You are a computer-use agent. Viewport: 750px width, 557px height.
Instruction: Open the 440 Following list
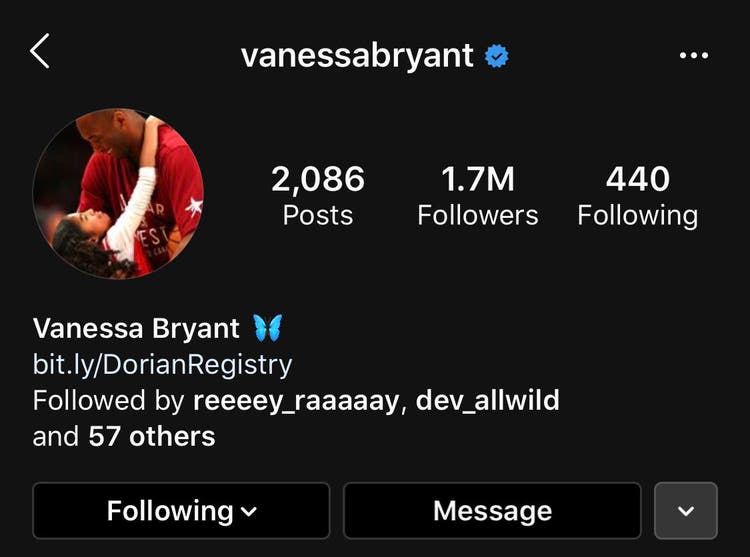click(x=637, y=196)
